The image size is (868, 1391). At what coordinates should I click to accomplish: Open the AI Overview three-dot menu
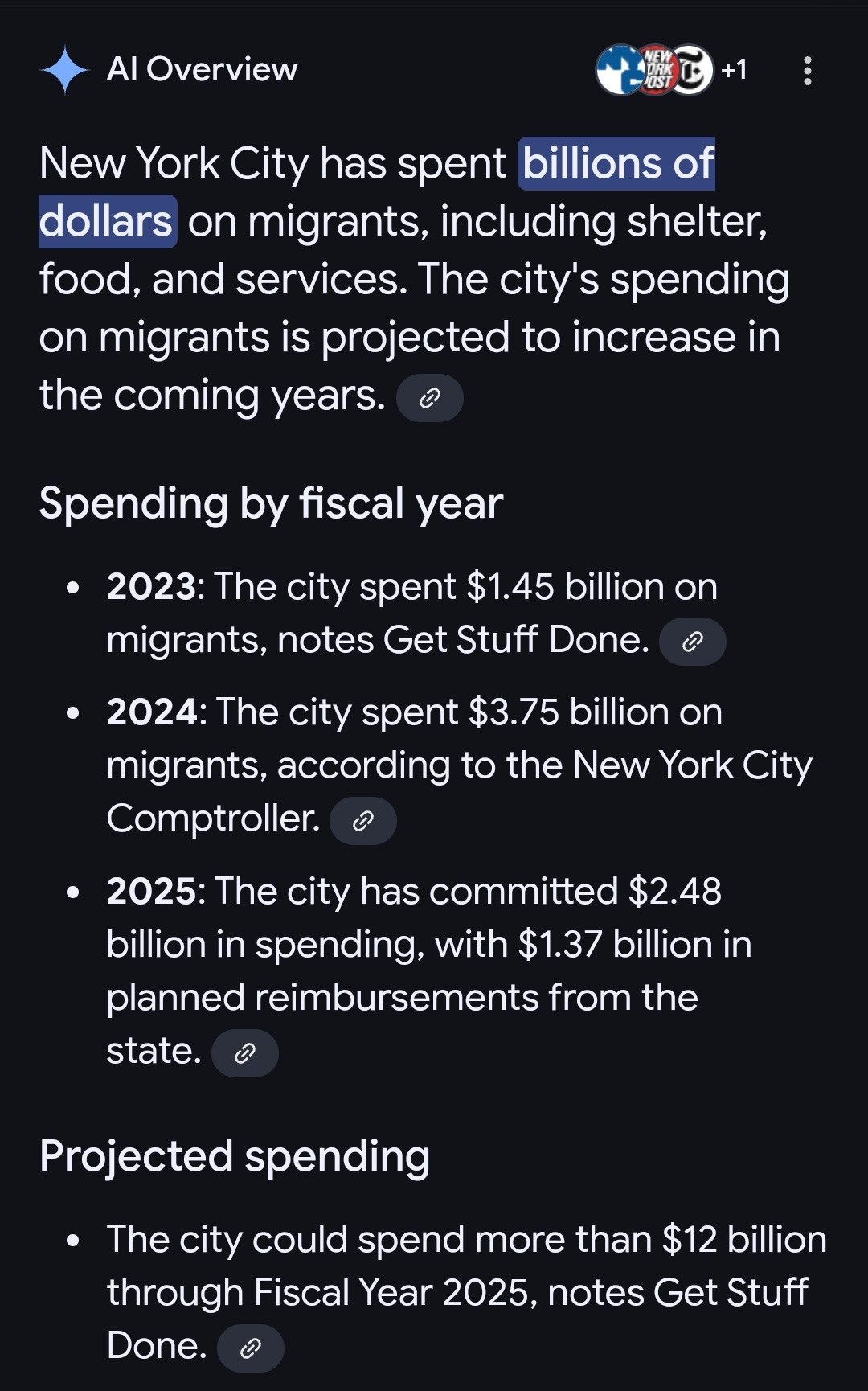click(x=808, y=71)
